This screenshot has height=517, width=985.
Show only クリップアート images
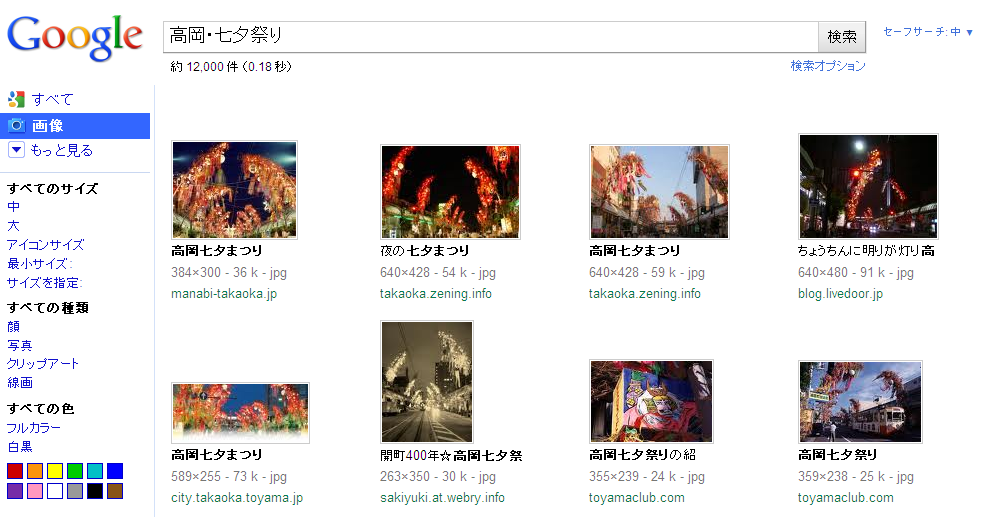coord(43,363)
